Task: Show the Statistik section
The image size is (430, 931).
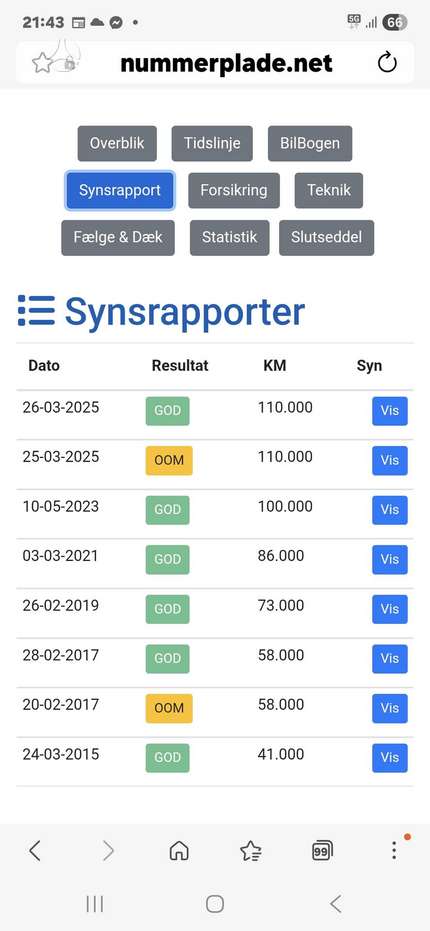Action: (x=229, y=238)
